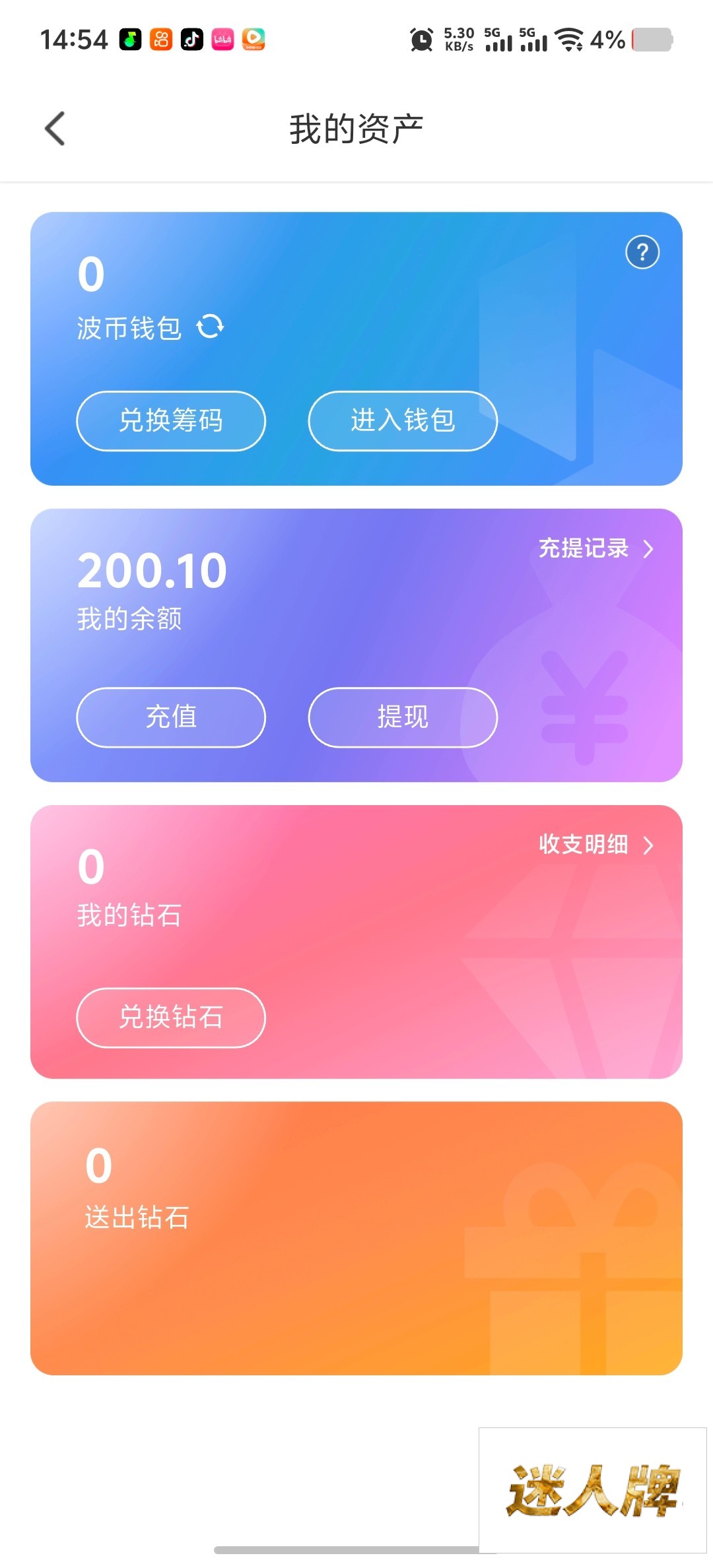Viewport: 713px width, 1568px height.
Task: Withdraw funds with 提现
Action: [403, 717]
